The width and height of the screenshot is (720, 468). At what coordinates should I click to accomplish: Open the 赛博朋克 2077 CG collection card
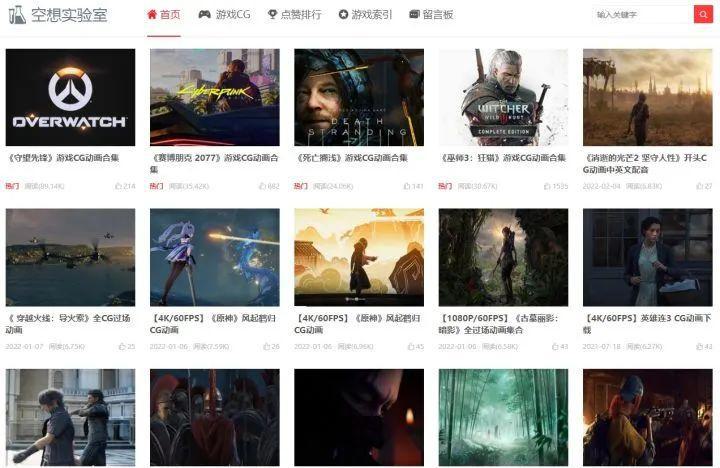[214, 98]
